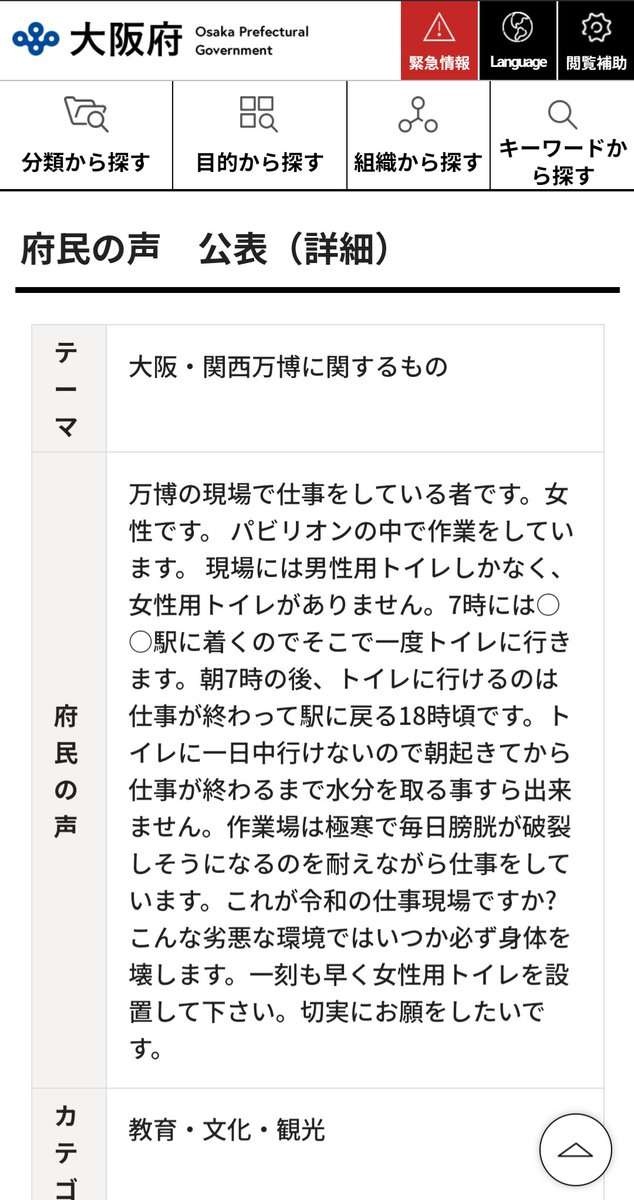
Task: Select 目的から探す navigation item
Action: click(260, 136)
